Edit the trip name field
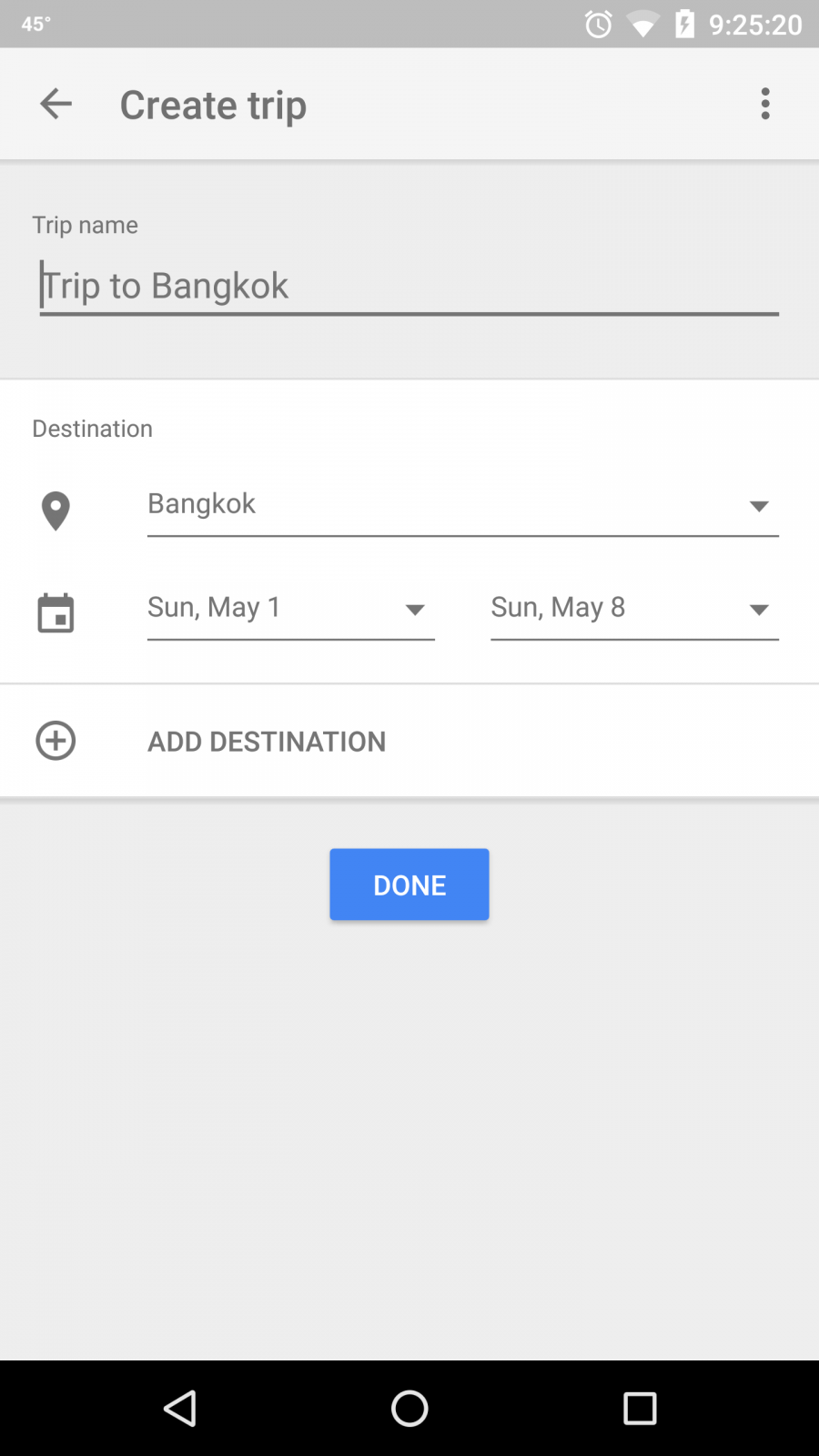Image resolution: width=819 pixels, height=1456 pixels. click(x=409, y=287)
